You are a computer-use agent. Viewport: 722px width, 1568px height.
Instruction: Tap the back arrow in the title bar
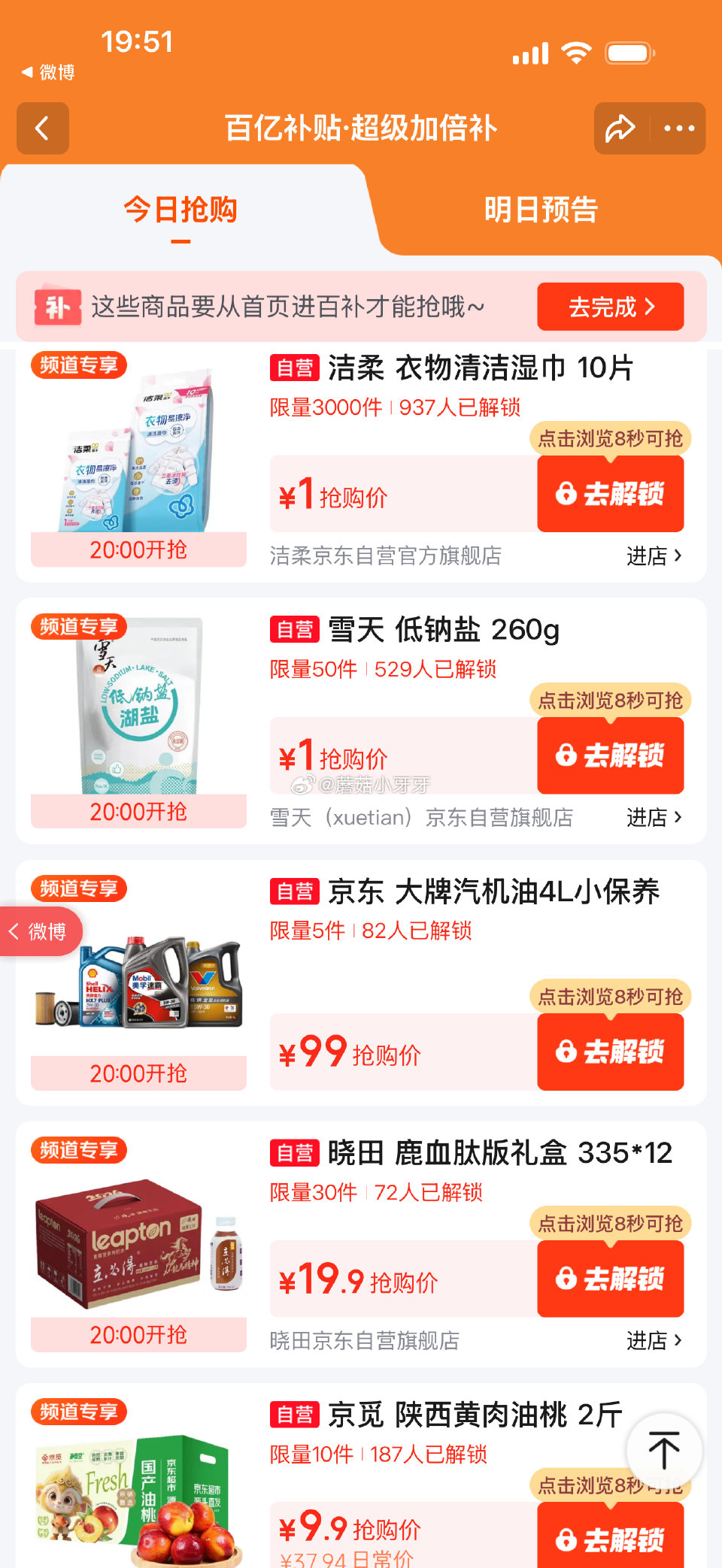click(x=42, y=128)
